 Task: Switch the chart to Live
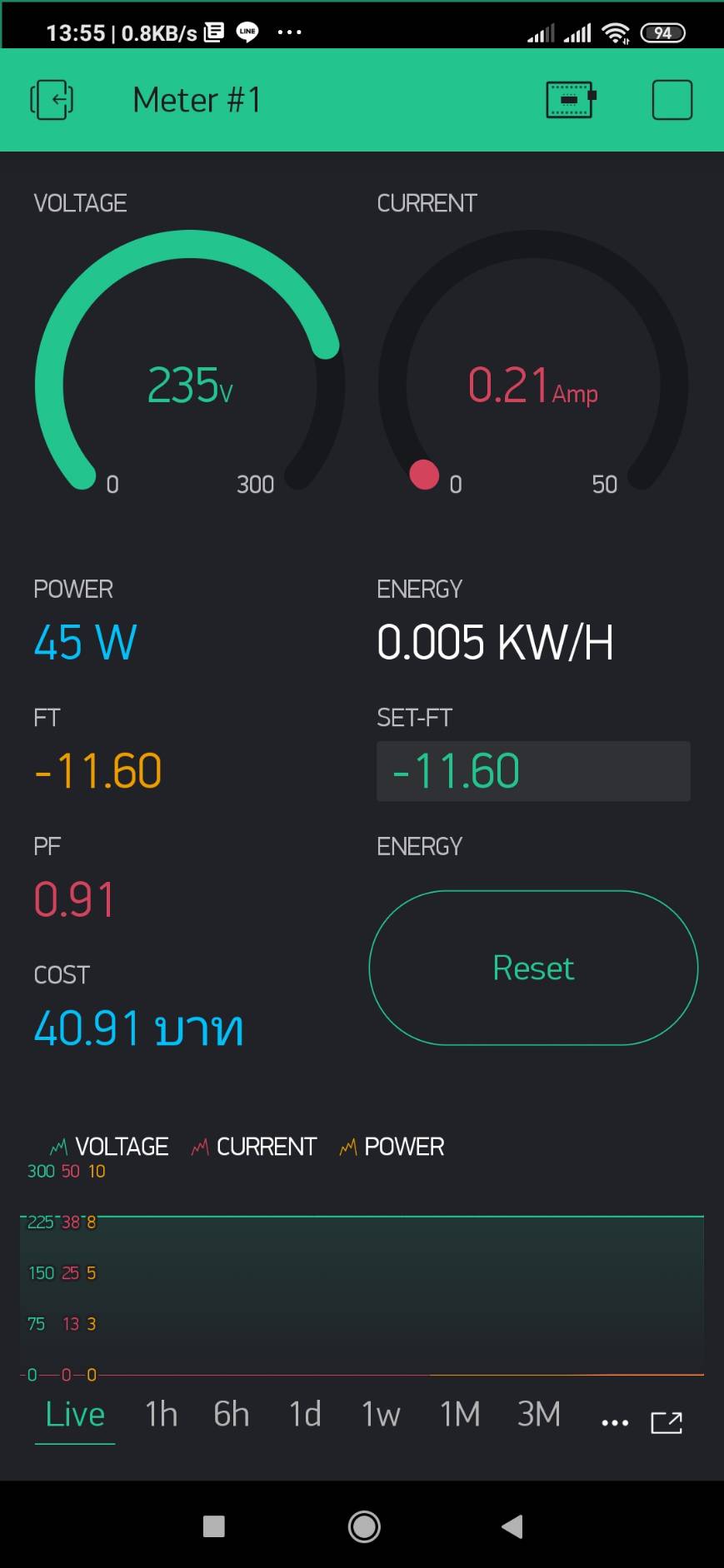(x=75, y=1414)
